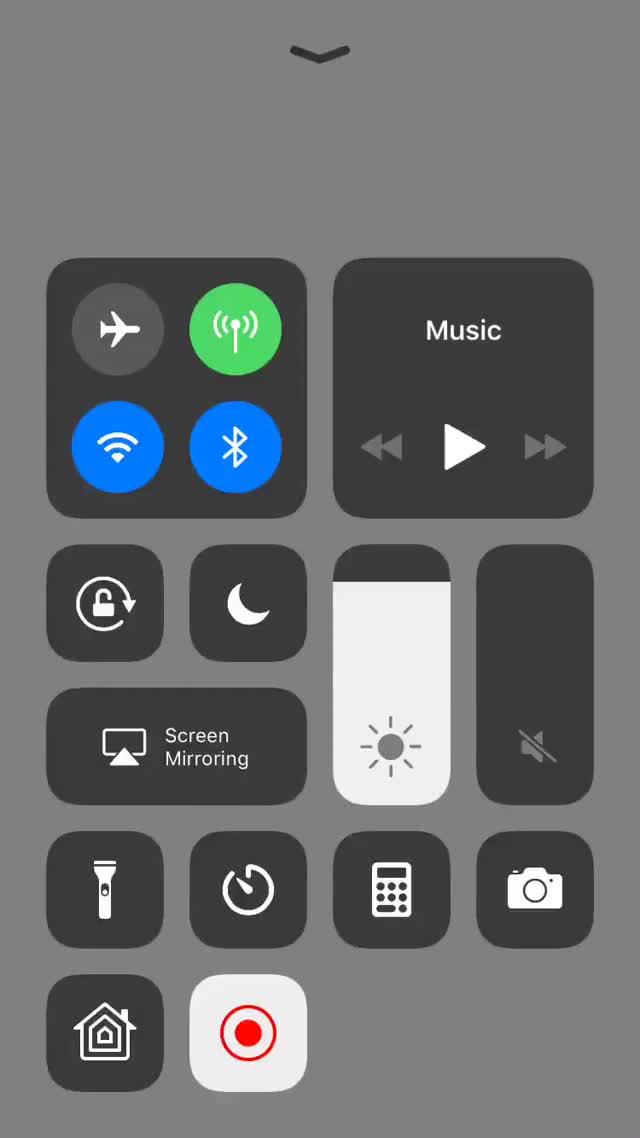Turn off Bluetooth
Viewport: 640px width, 1138px height.
tap(235, 446)
